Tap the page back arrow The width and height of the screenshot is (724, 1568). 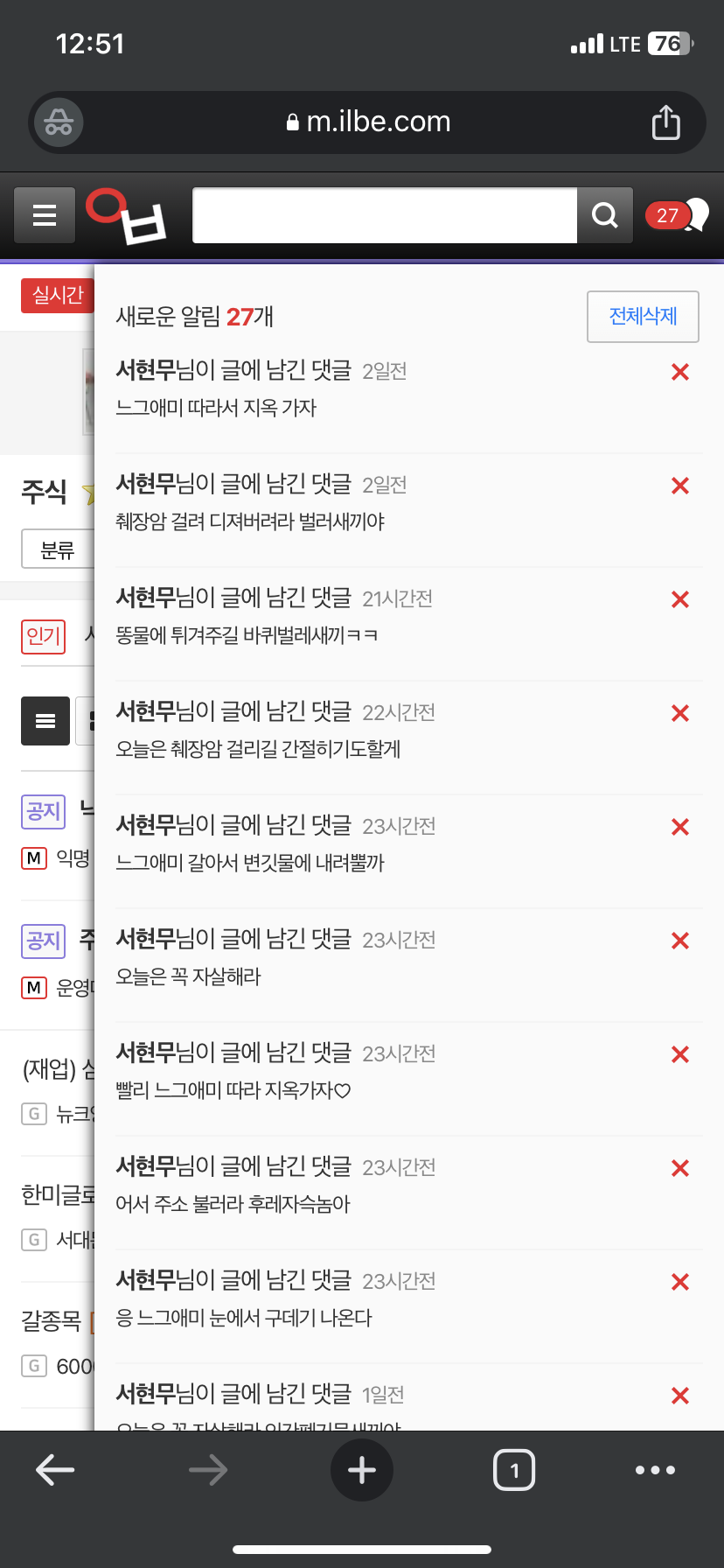tap(54, 1470)
